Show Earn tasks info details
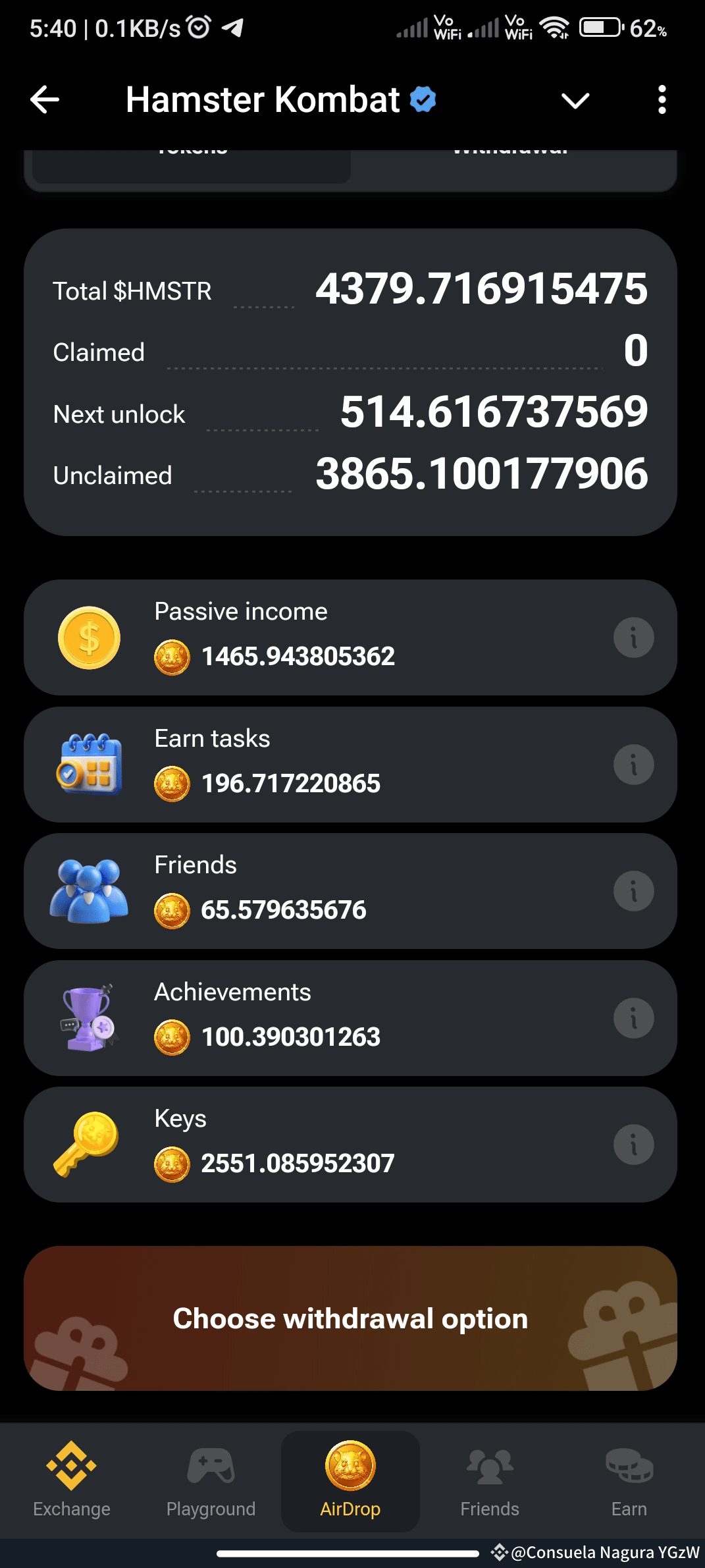Viewport: 705px width, 1568px height. tap(633, 764)
